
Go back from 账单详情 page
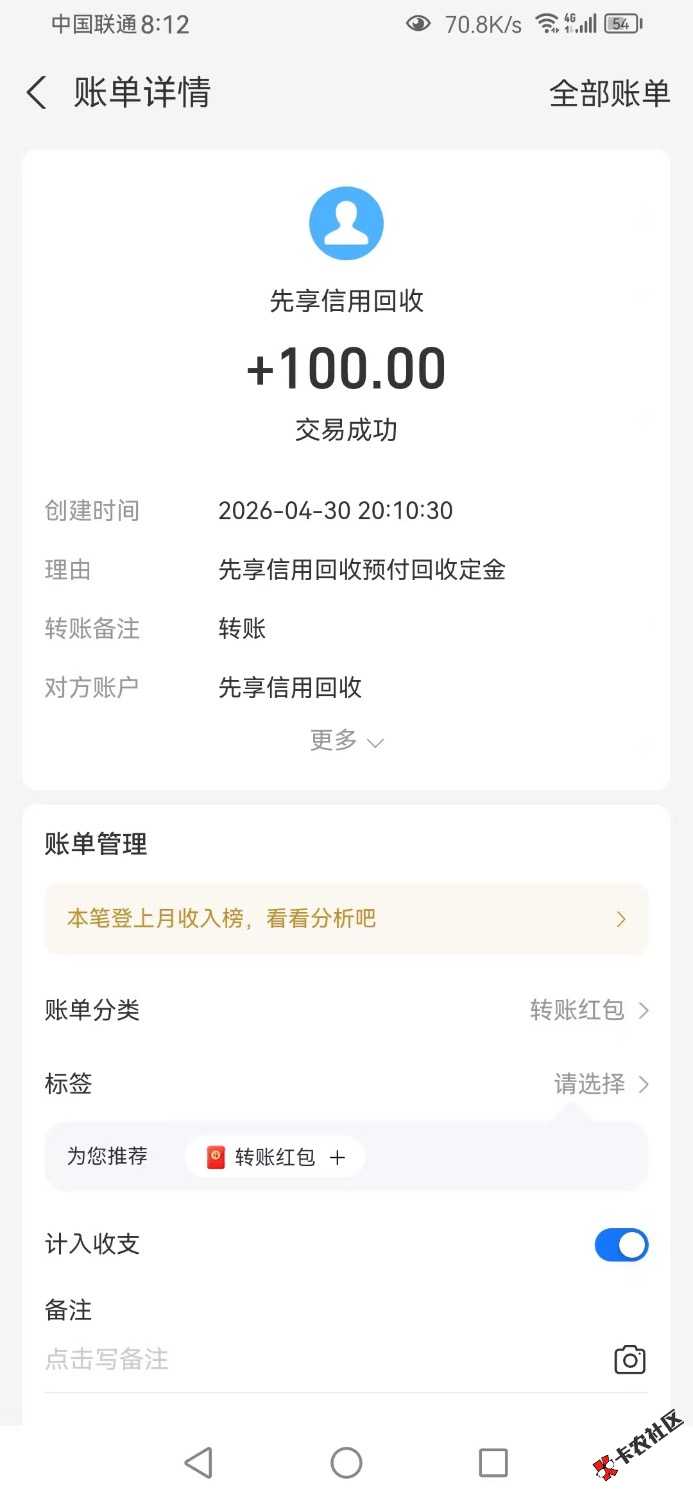pyautogui.click(x=36, y=94)
